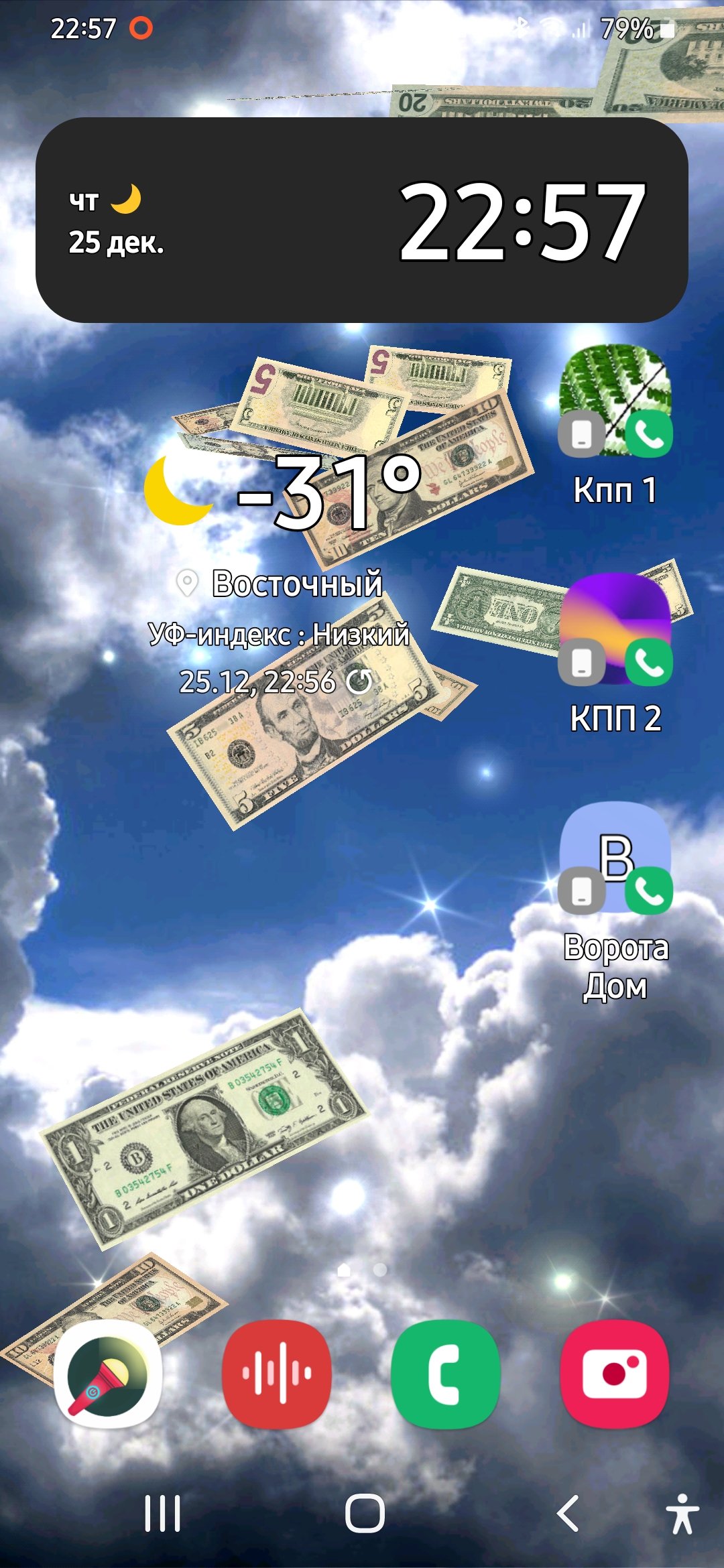
Task: Call the КПП 2 contact shortcut
Action: coord(615,629)
